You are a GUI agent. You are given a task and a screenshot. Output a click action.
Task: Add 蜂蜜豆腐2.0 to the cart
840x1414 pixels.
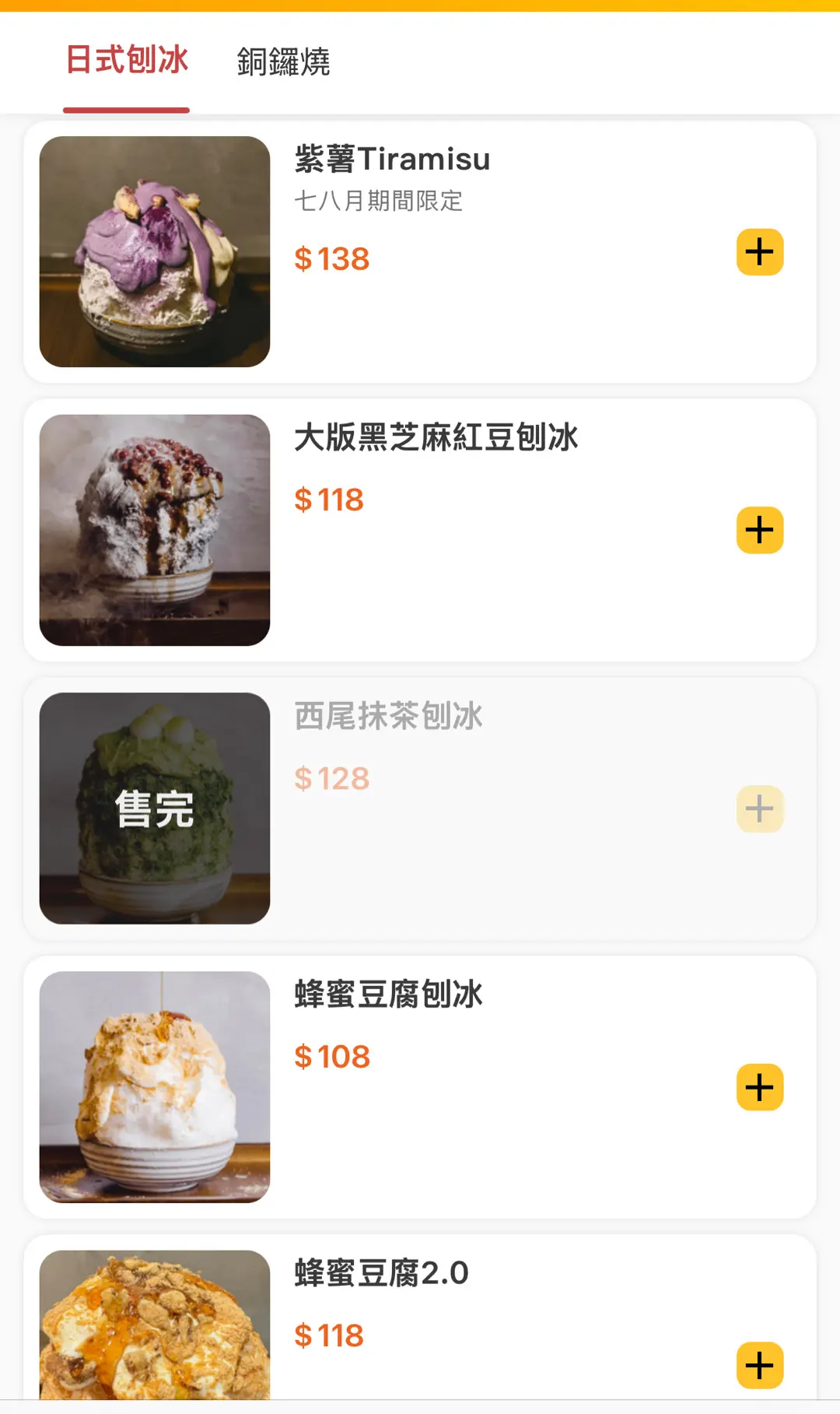coord(759,1365)
